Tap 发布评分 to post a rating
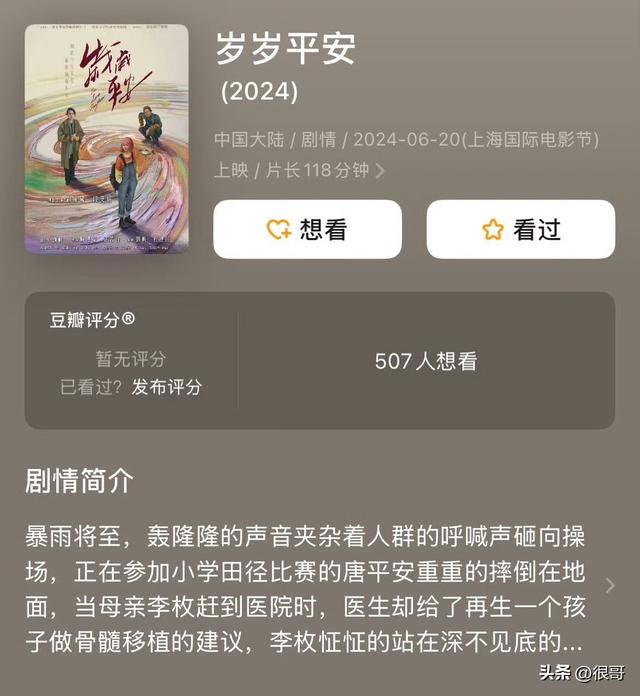 click(x=166, y=386)
